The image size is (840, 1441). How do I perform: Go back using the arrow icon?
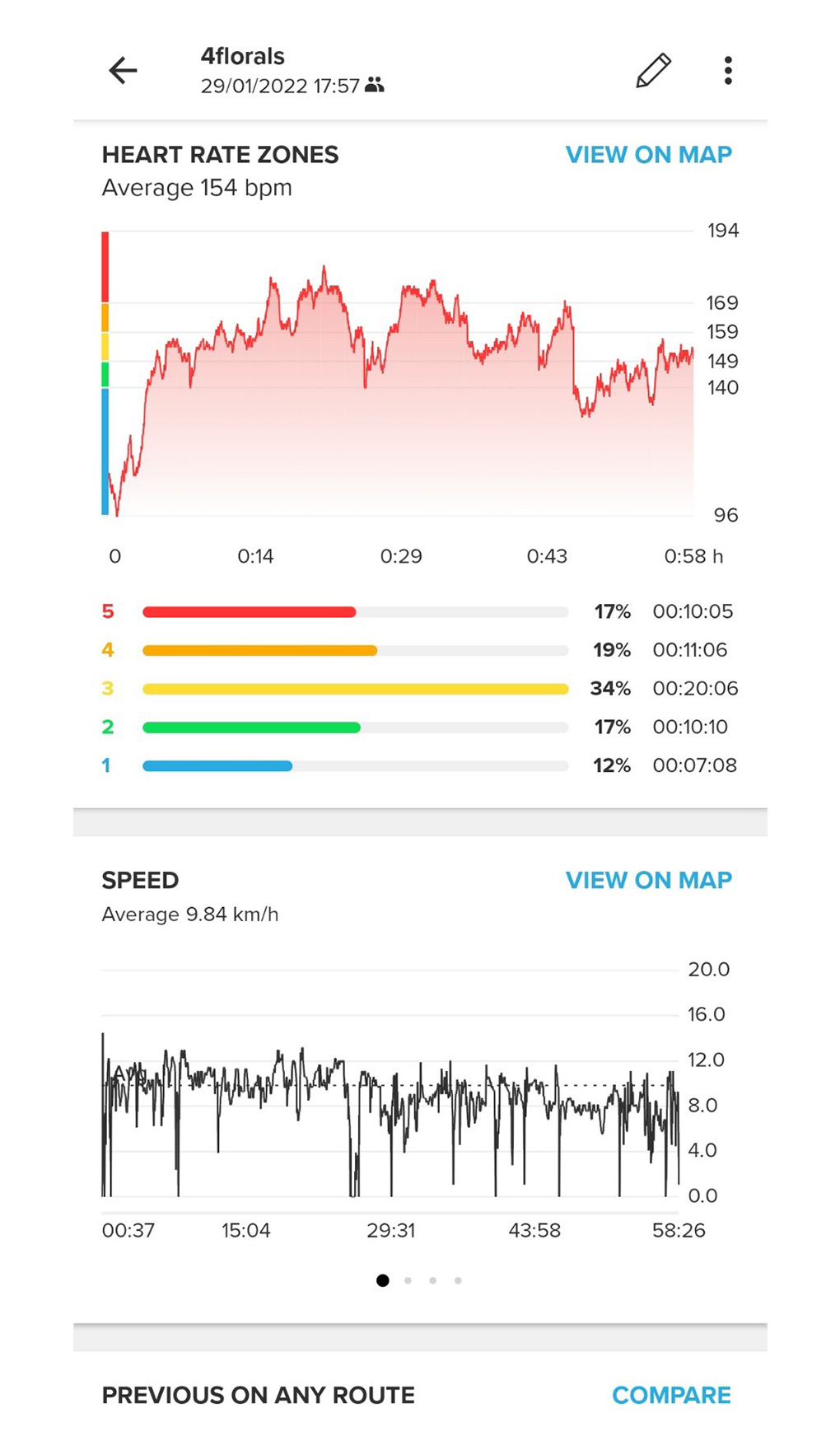[123, 71]
